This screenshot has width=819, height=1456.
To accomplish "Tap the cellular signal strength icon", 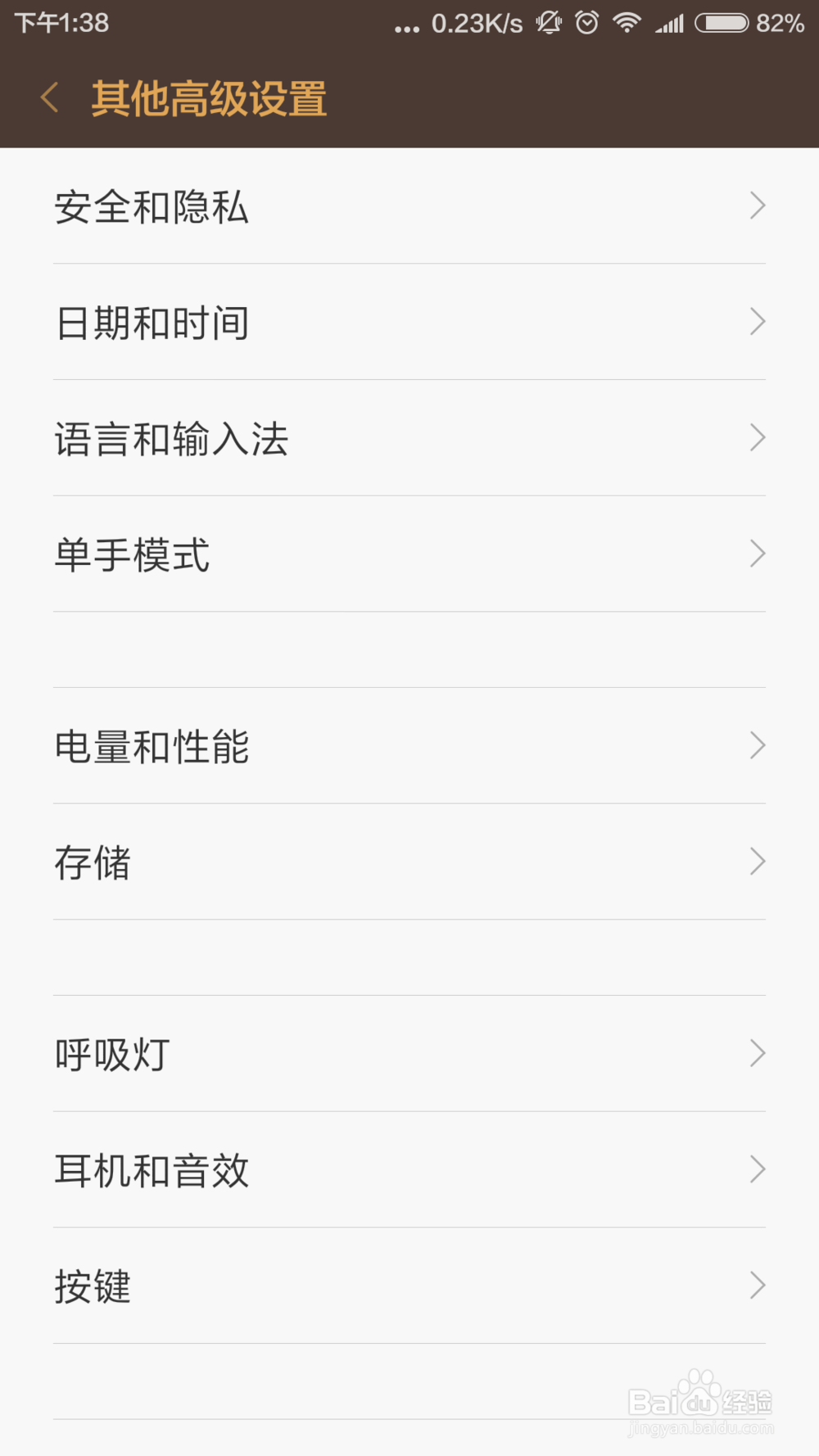I will tap(670, 23).
